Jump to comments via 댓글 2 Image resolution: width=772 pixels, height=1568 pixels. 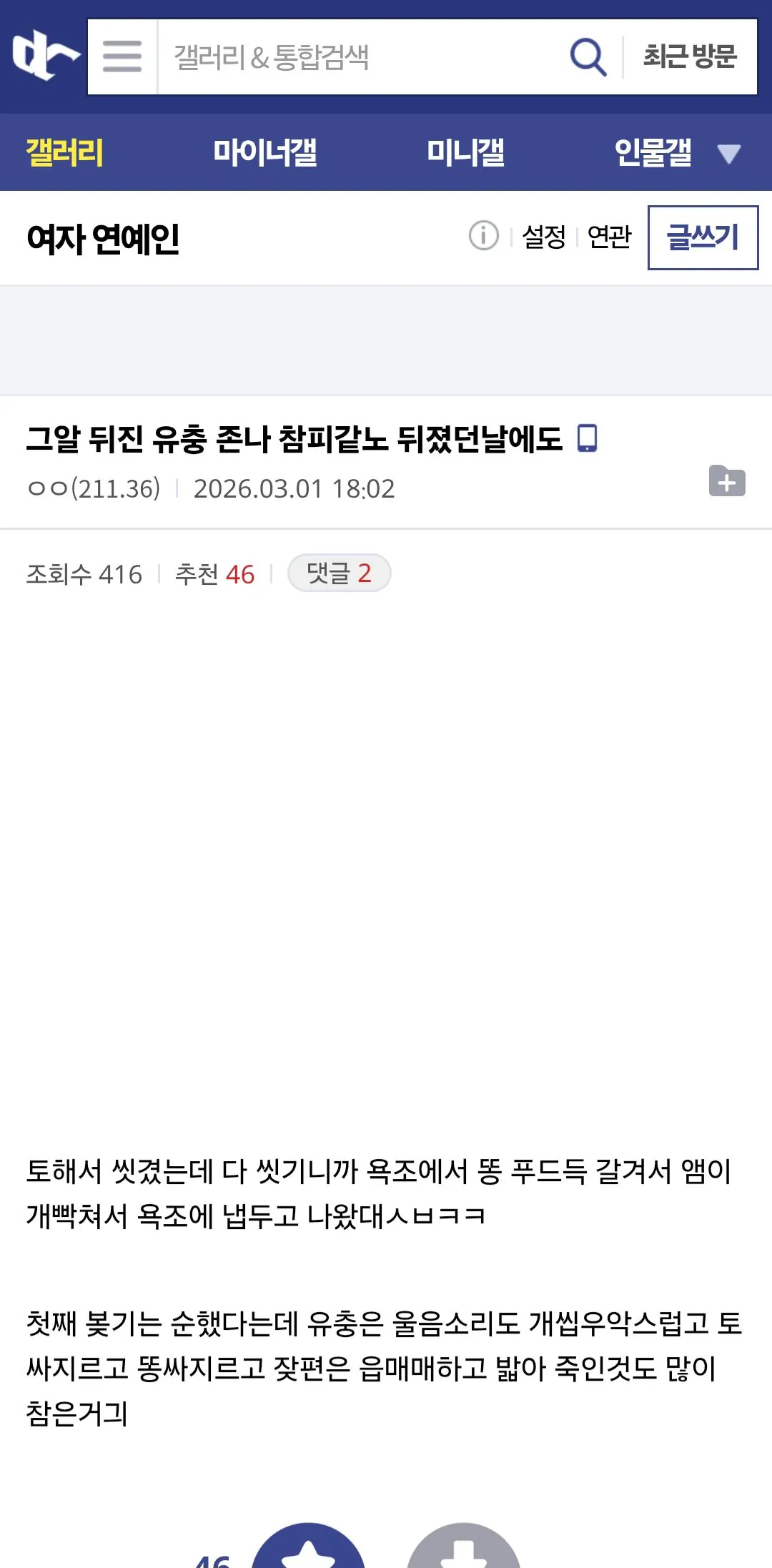coord(339,573)
